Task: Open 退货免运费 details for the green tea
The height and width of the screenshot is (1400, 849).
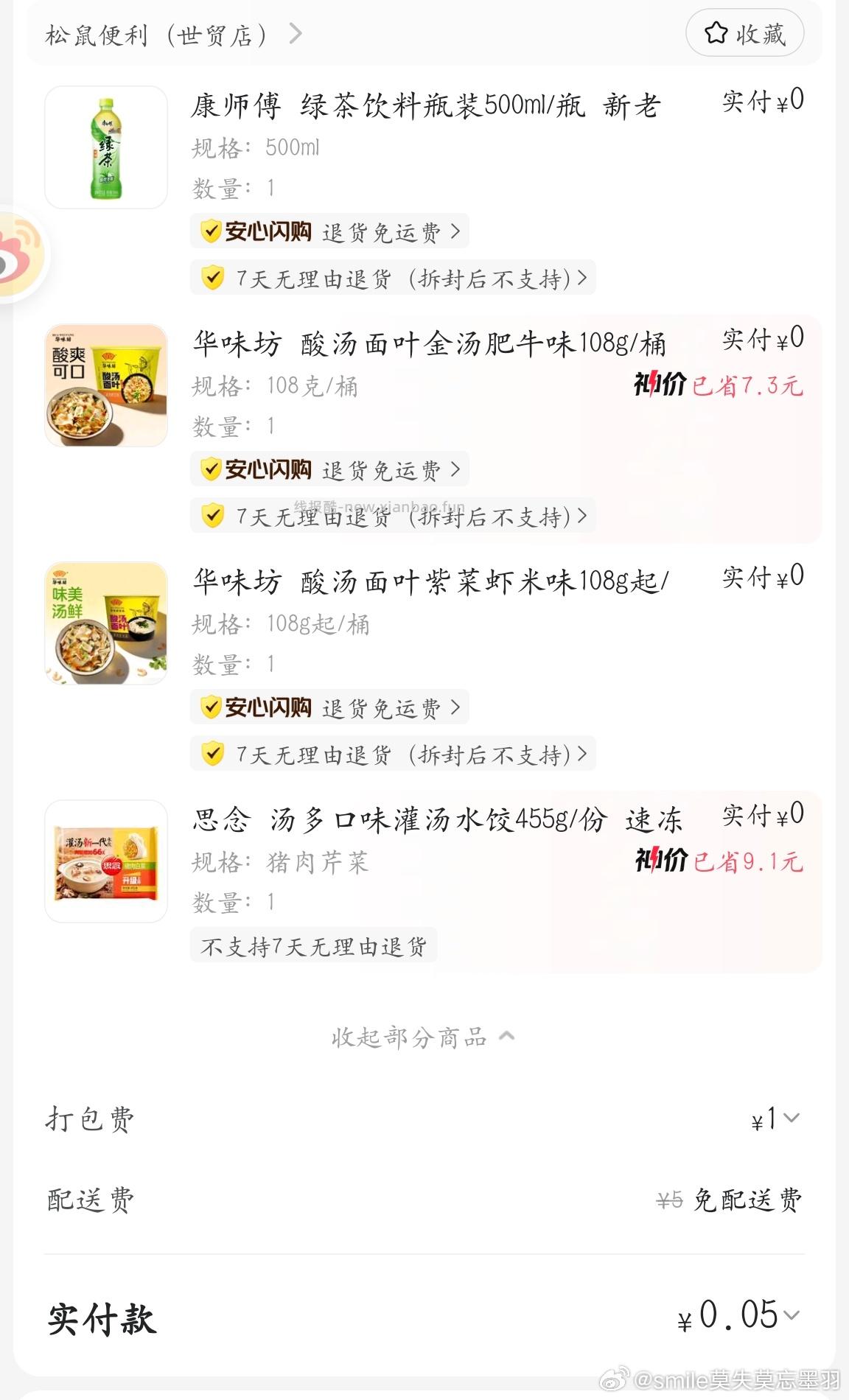Action: click(x=383, y=231)
